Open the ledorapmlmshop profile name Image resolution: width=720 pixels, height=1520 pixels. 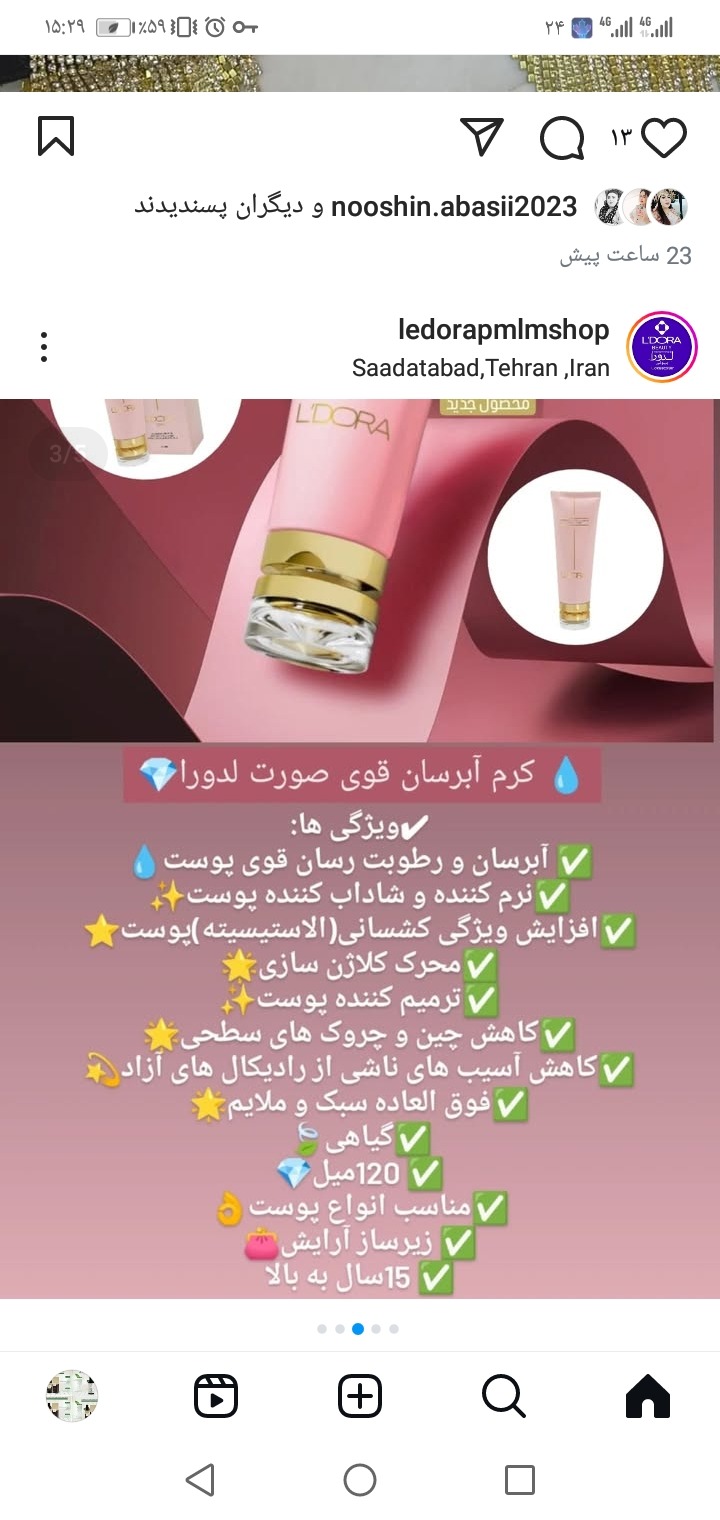(x=503, y=330)
